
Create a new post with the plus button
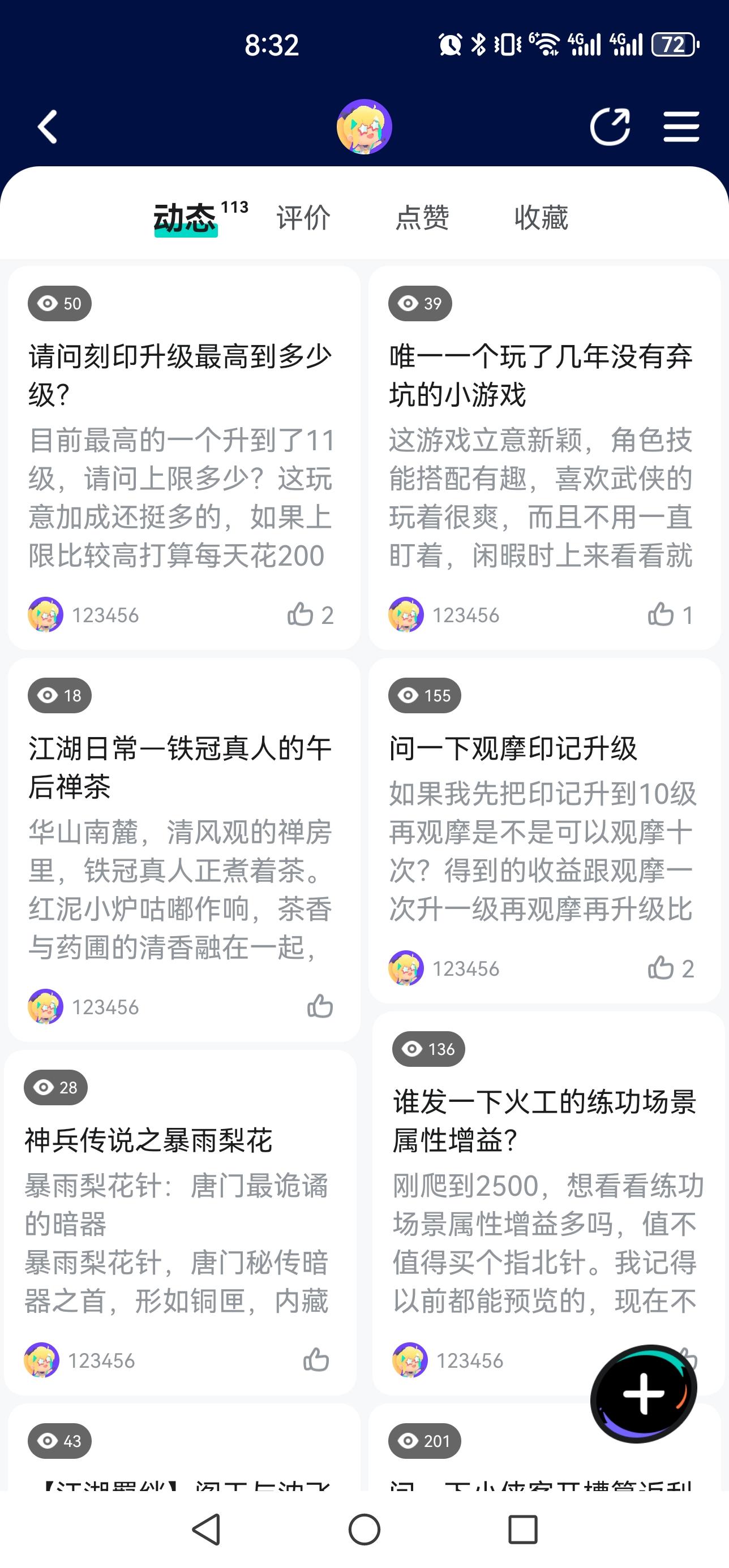(x=643, y=1394)
